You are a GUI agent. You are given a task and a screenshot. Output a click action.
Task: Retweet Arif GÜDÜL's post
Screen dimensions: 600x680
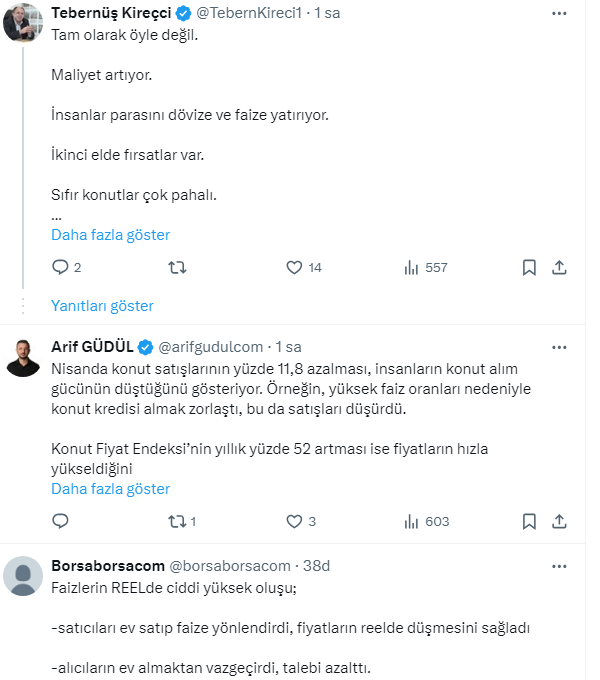click(177, 522)
